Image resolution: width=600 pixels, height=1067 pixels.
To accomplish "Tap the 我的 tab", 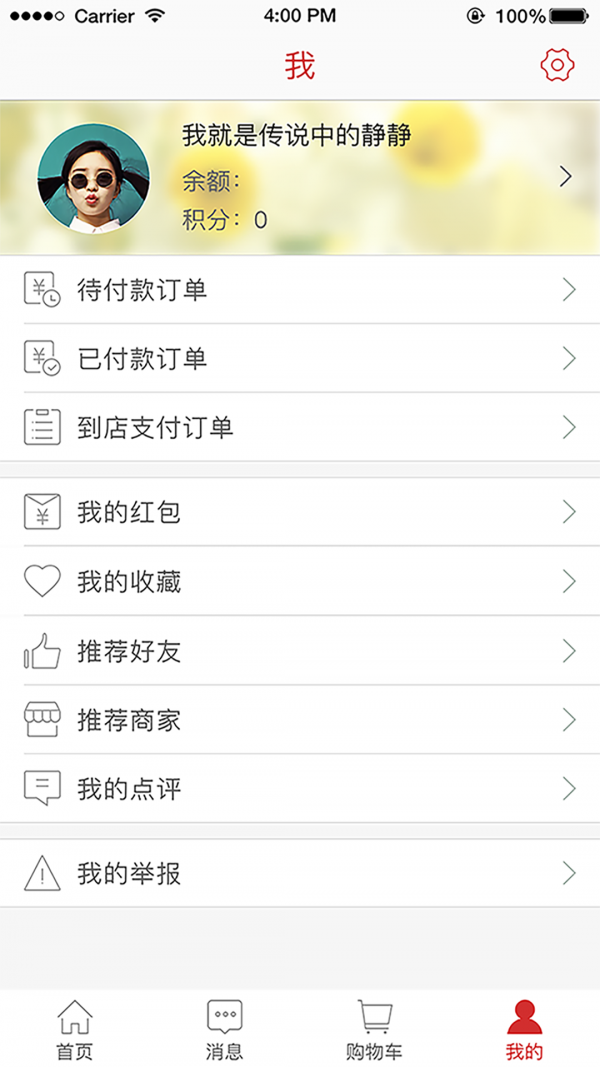I will click(x=524, y=1029).
